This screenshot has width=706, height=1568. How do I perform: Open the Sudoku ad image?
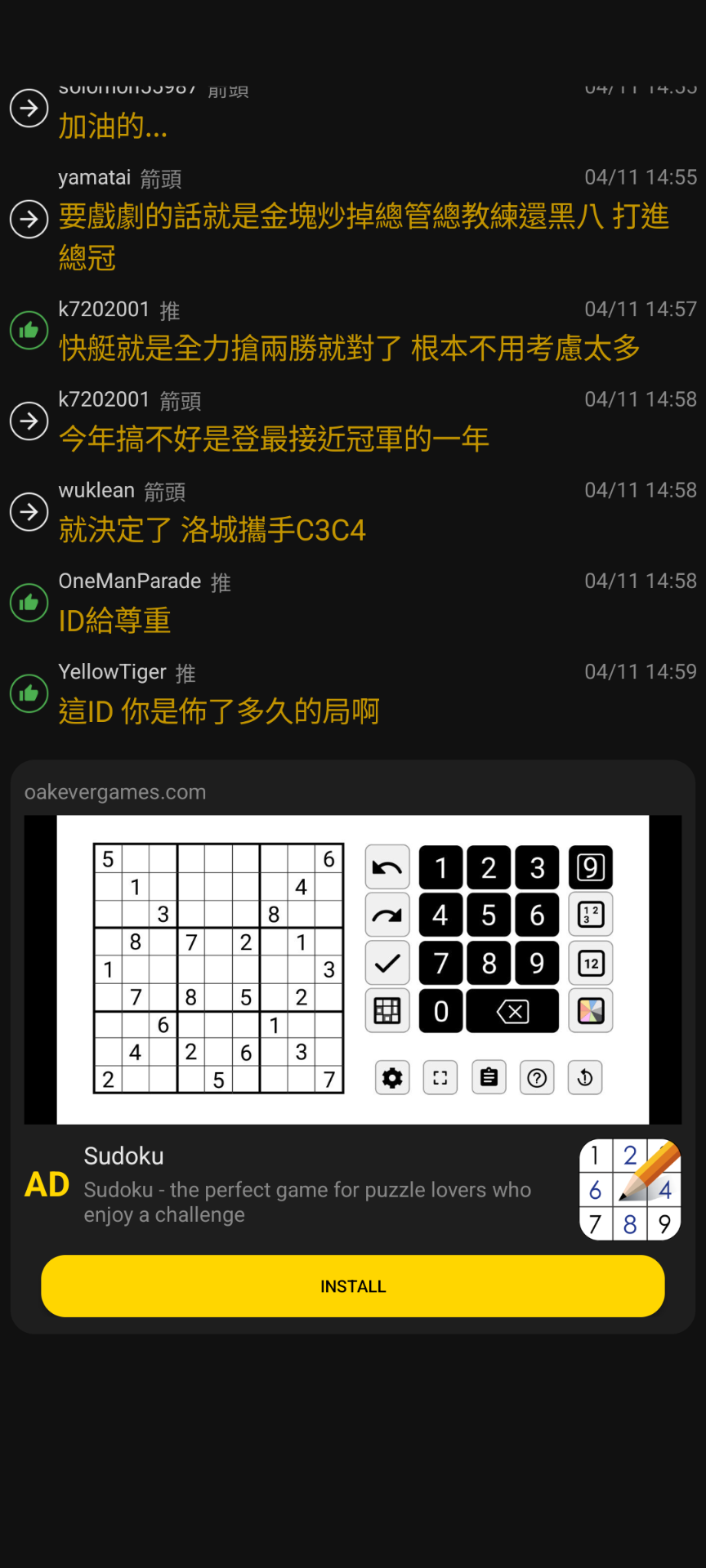[x=353, y=969]
